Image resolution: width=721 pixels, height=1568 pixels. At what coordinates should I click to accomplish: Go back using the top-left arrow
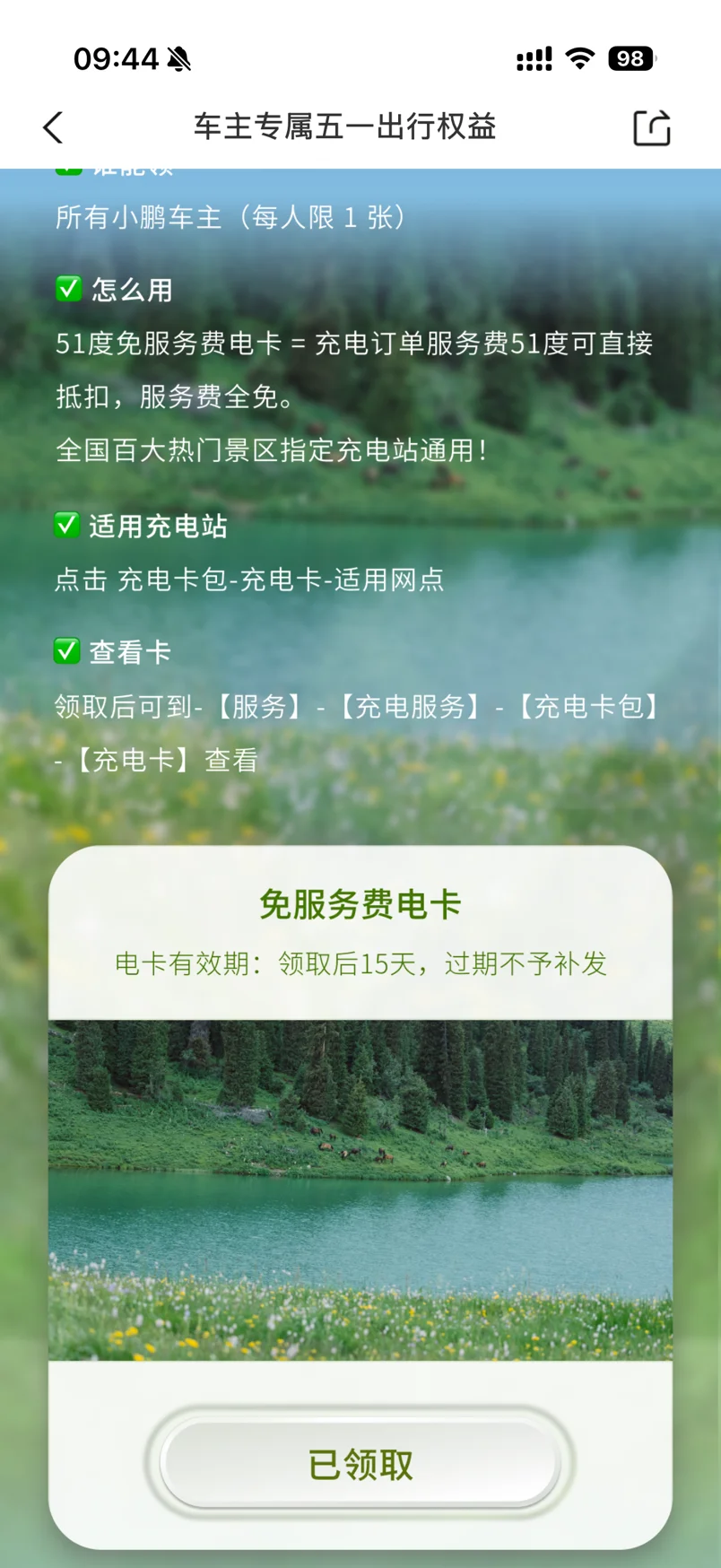53,127
